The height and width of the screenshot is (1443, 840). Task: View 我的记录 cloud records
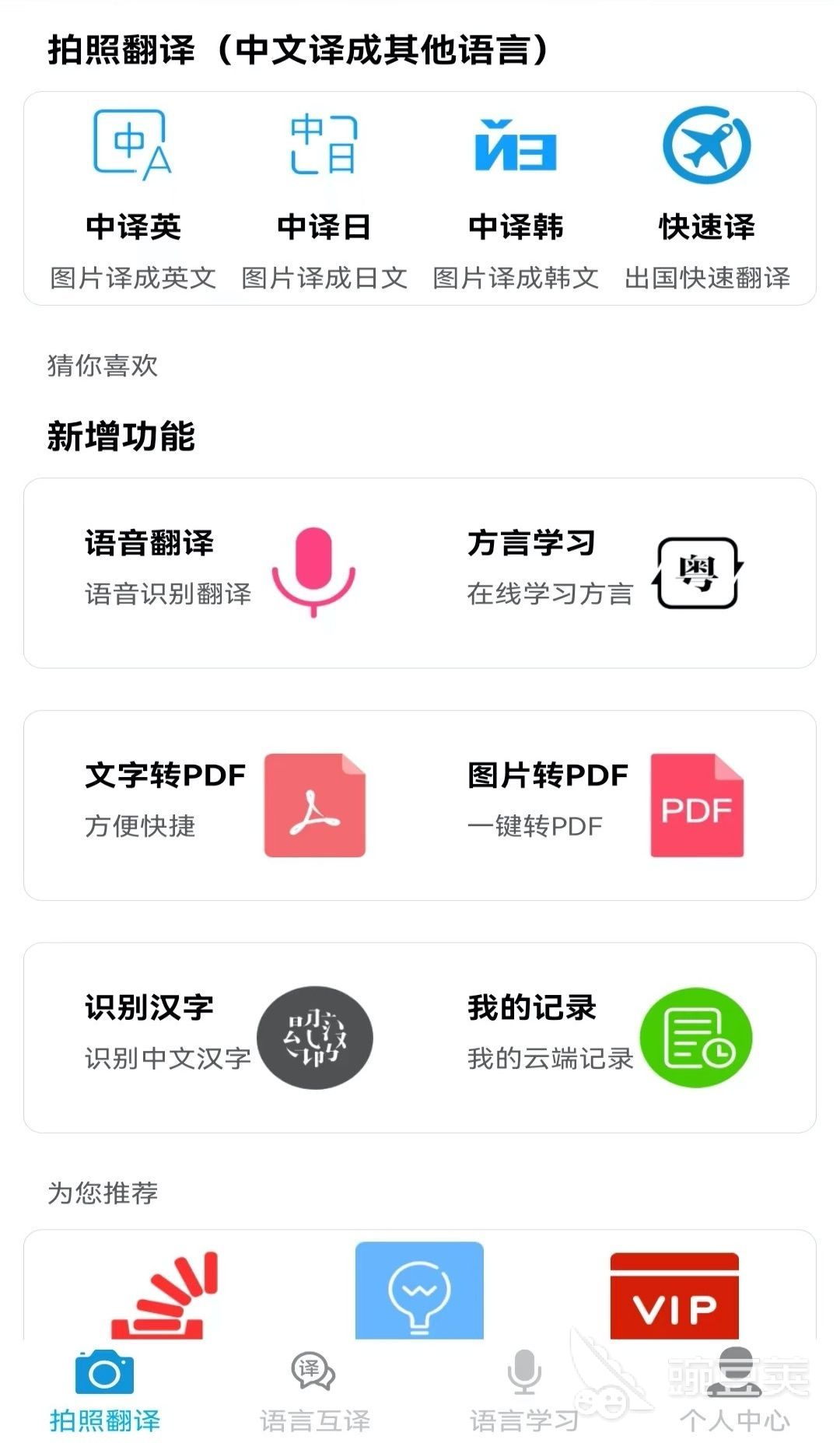(610, 1037)
